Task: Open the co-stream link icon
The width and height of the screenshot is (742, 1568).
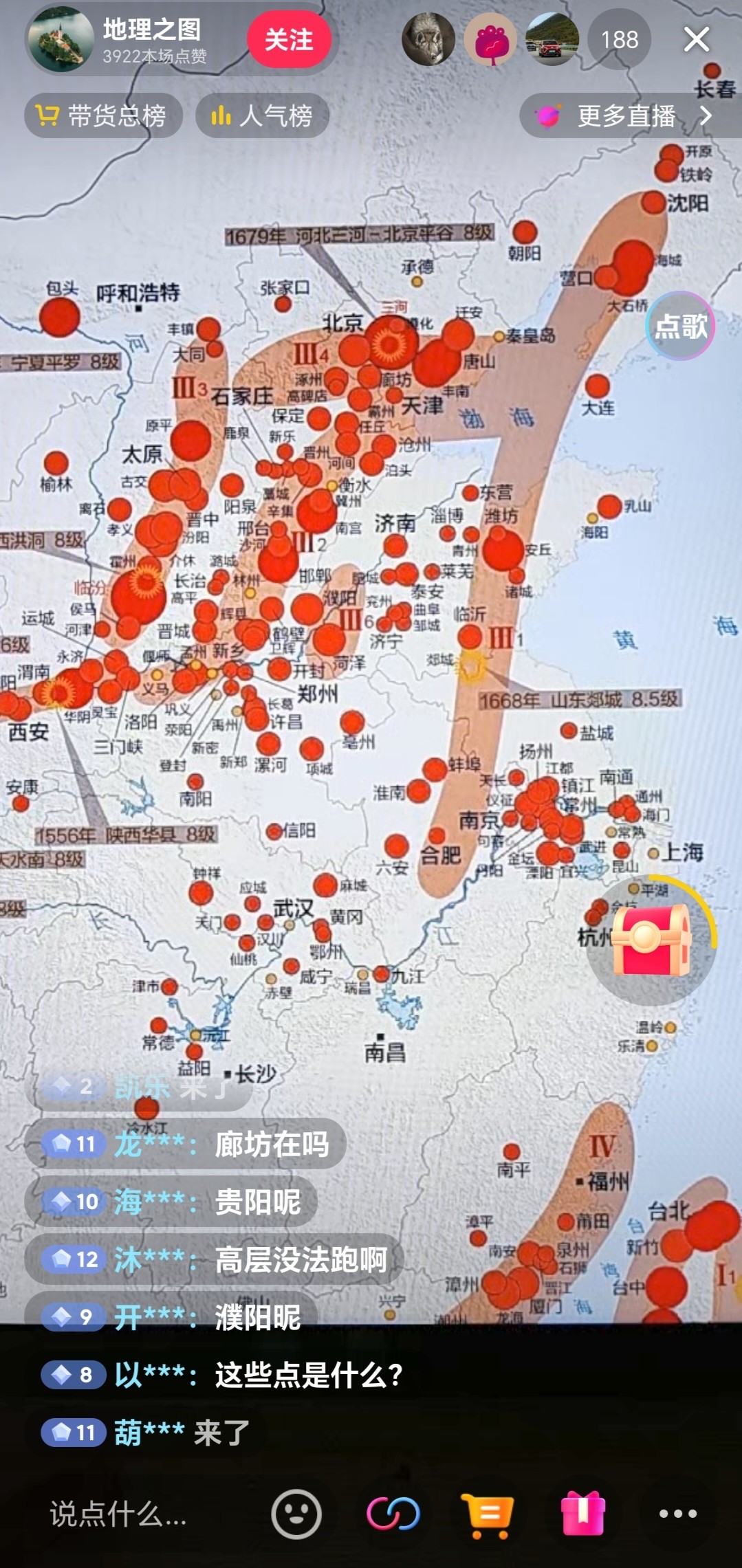Action: (x=393, y=1514)
